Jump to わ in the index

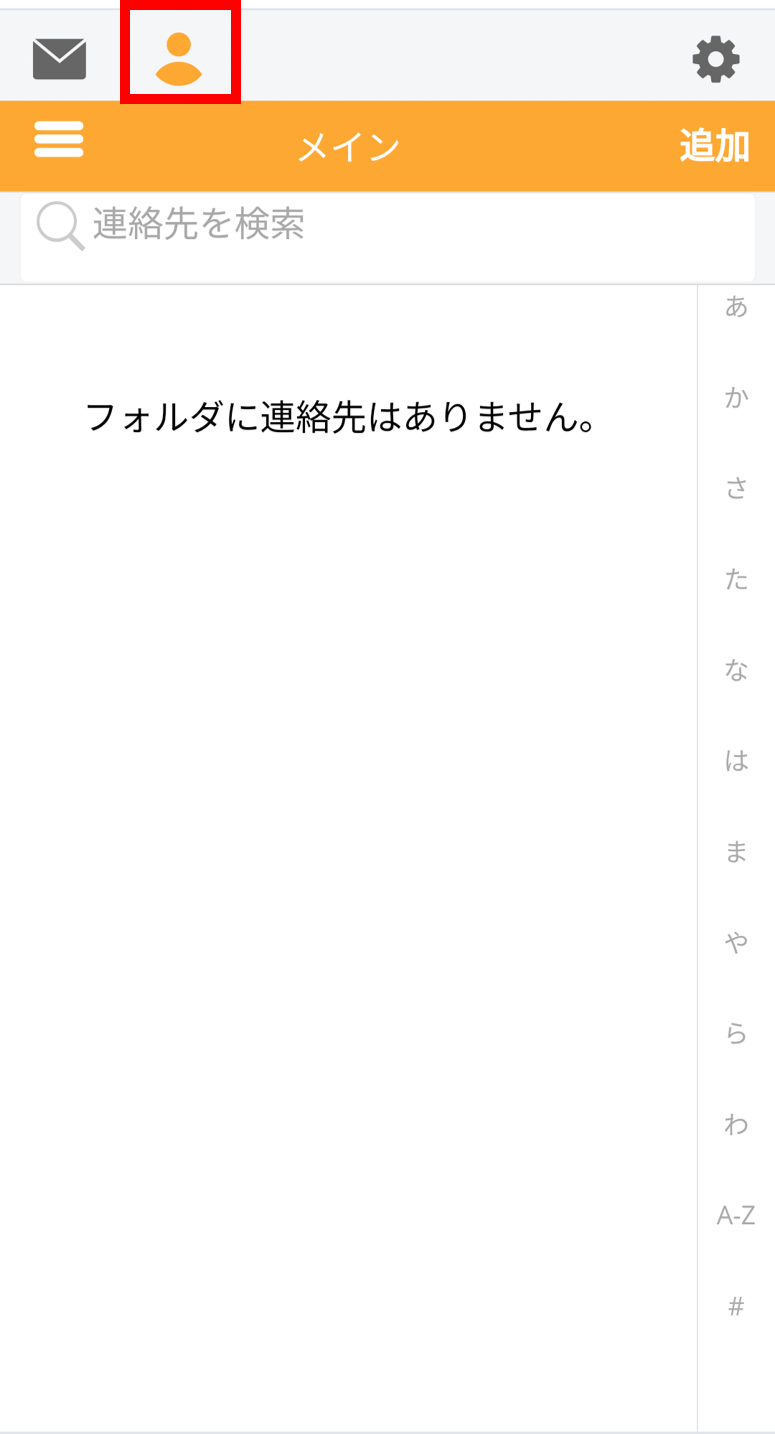point(736,1125)
